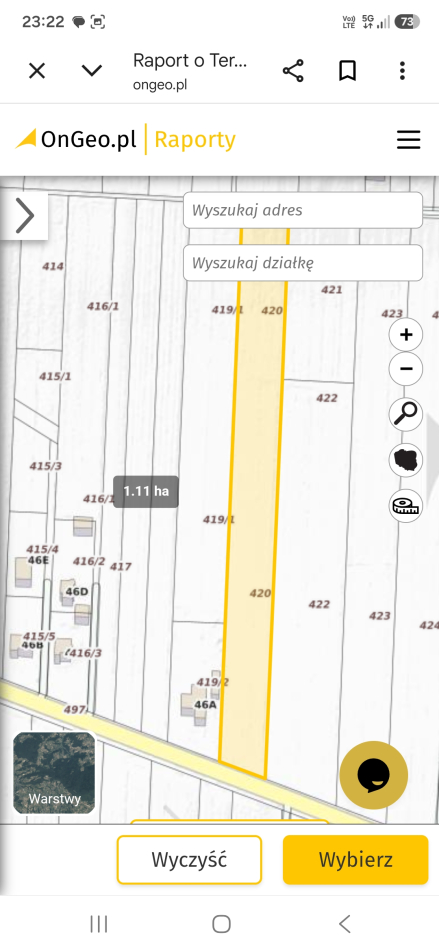Zoom out the map with minus
439x950 pixels.
406,368
